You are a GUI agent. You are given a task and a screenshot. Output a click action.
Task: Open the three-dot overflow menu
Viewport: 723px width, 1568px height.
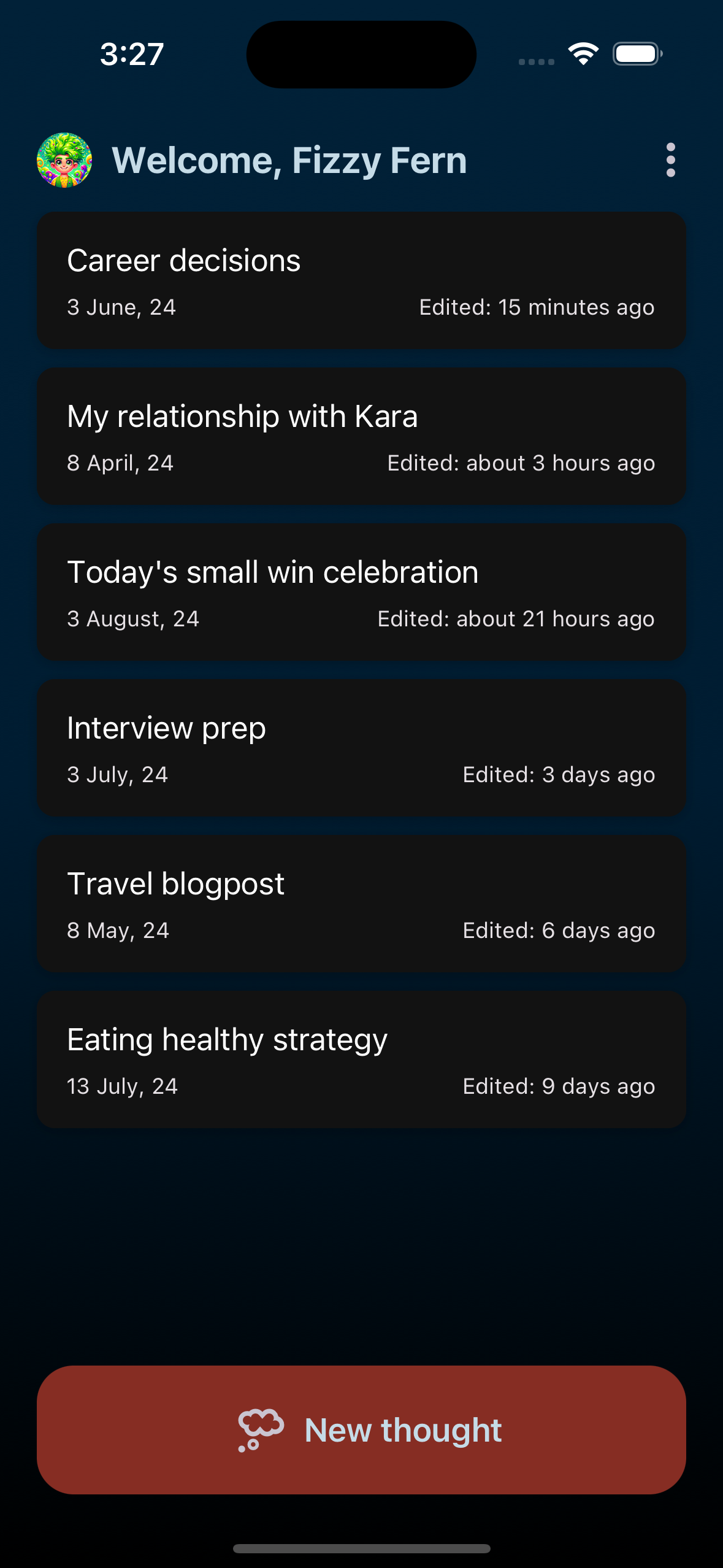(670, 160)
